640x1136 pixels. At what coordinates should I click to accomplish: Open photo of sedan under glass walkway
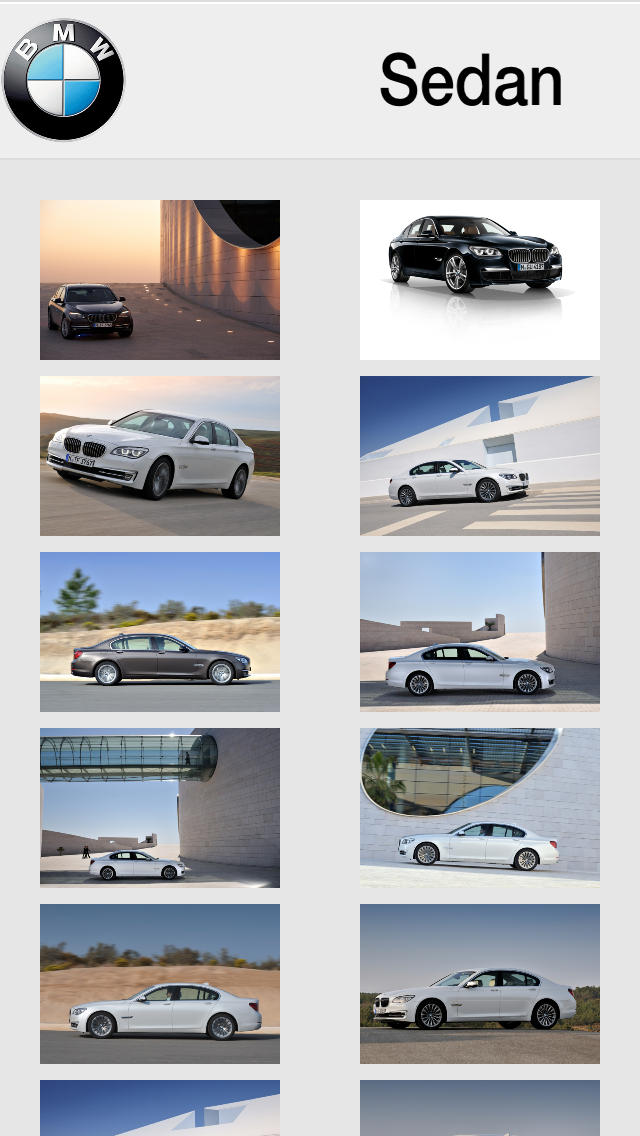pyautogui.click(x=159, y=808)
